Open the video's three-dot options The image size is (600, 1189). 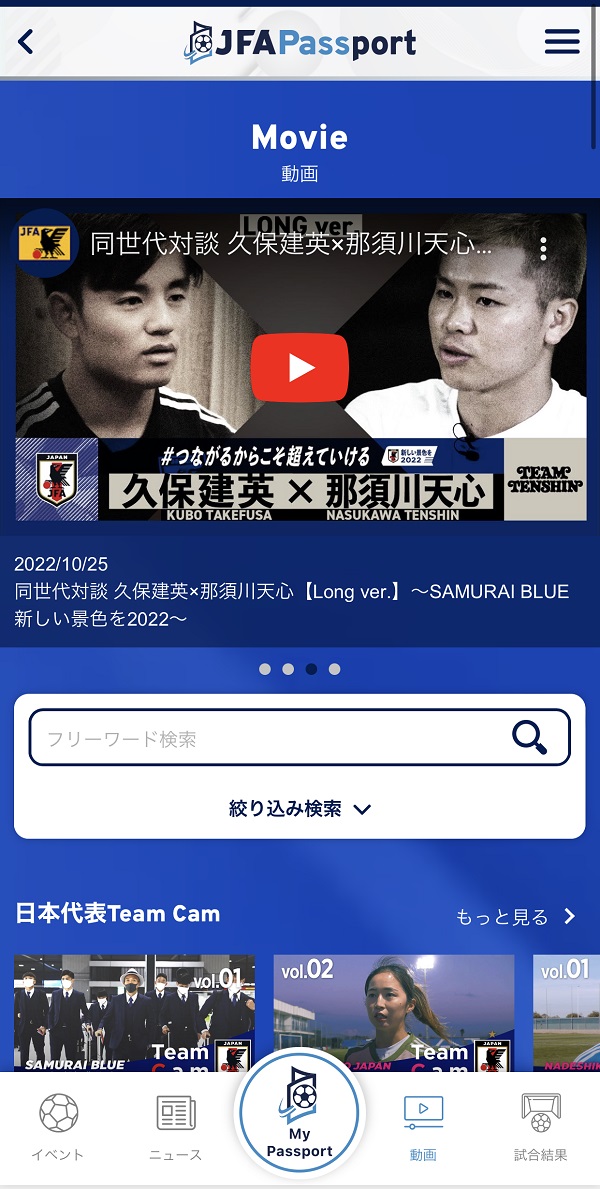coord(543,249)
